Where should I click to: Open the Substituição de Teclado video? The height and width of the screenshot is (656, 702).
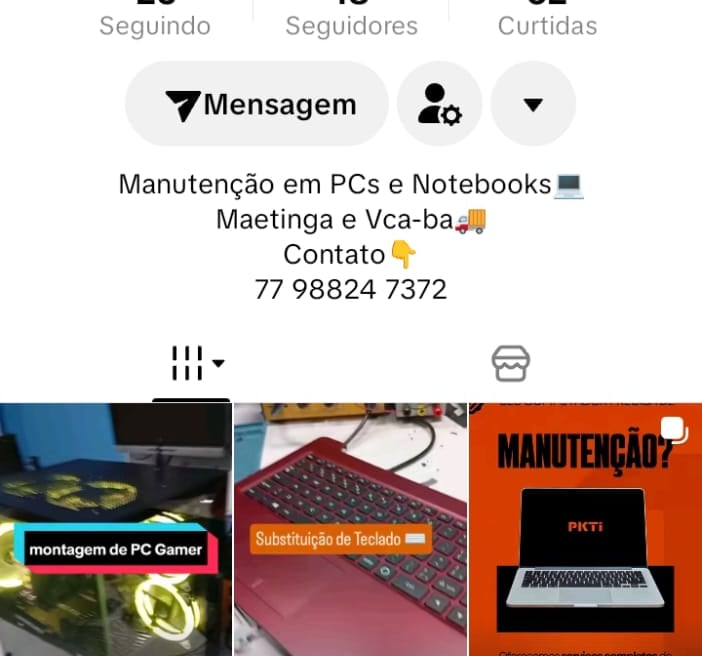click(350, 530)
